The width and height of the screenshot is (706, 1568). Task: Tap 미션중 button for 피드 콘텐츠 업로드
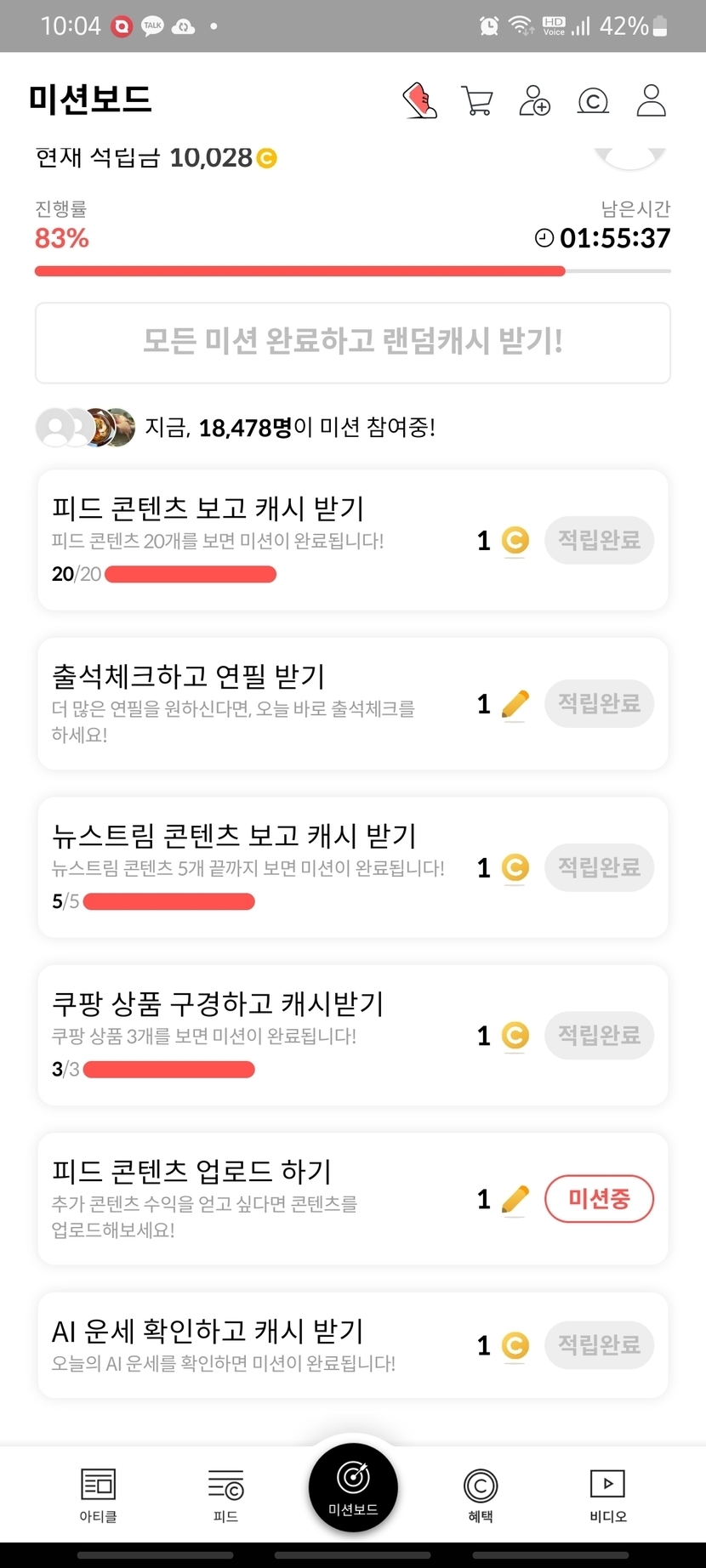(599, 1199)
